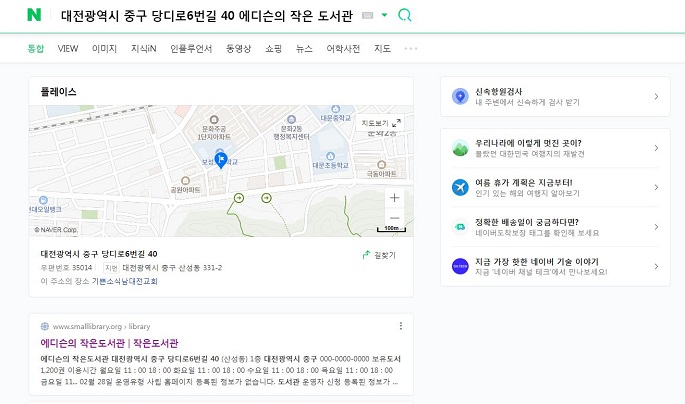
Task: Select the 동영상 tab
Action: pos(239,48)
